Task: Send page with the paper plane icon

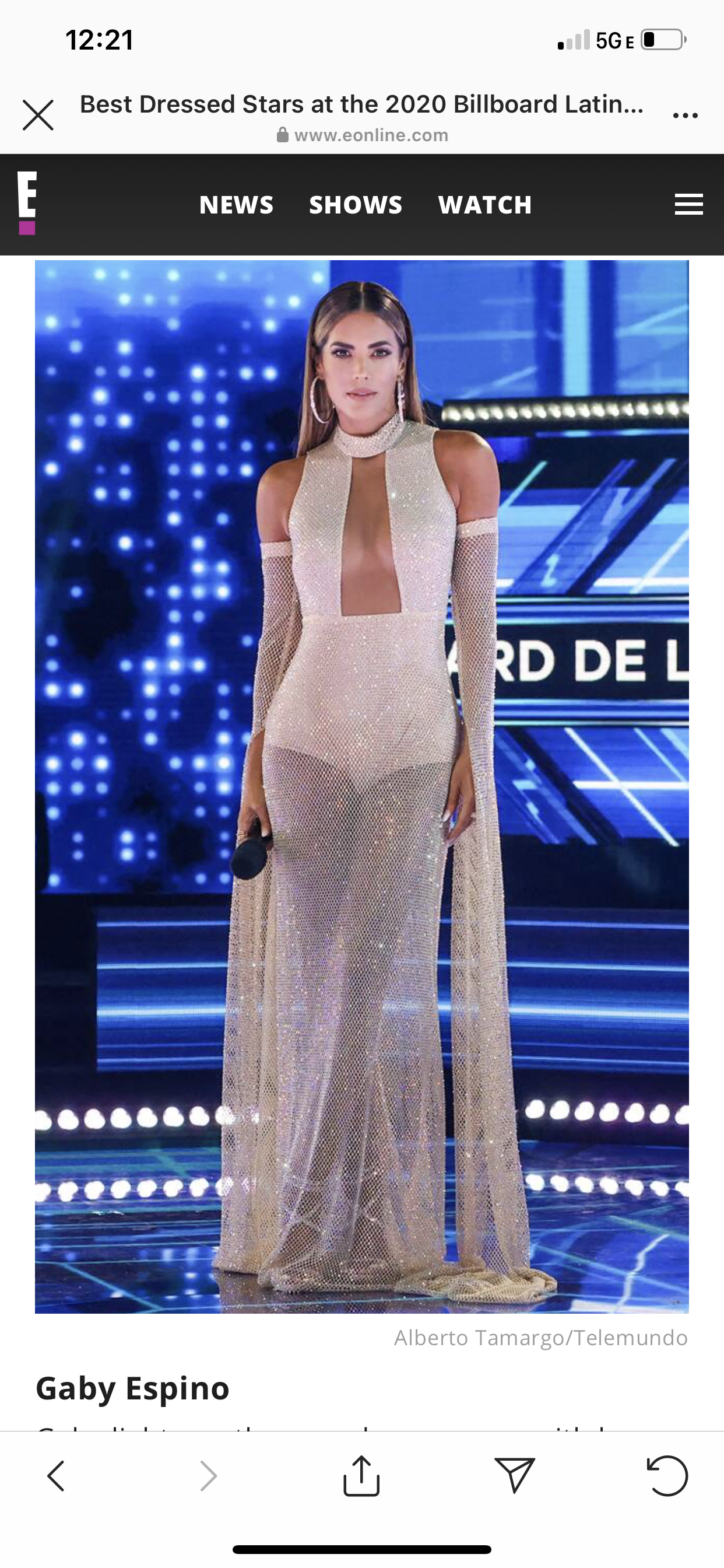Action: [x=515, y=1475]
